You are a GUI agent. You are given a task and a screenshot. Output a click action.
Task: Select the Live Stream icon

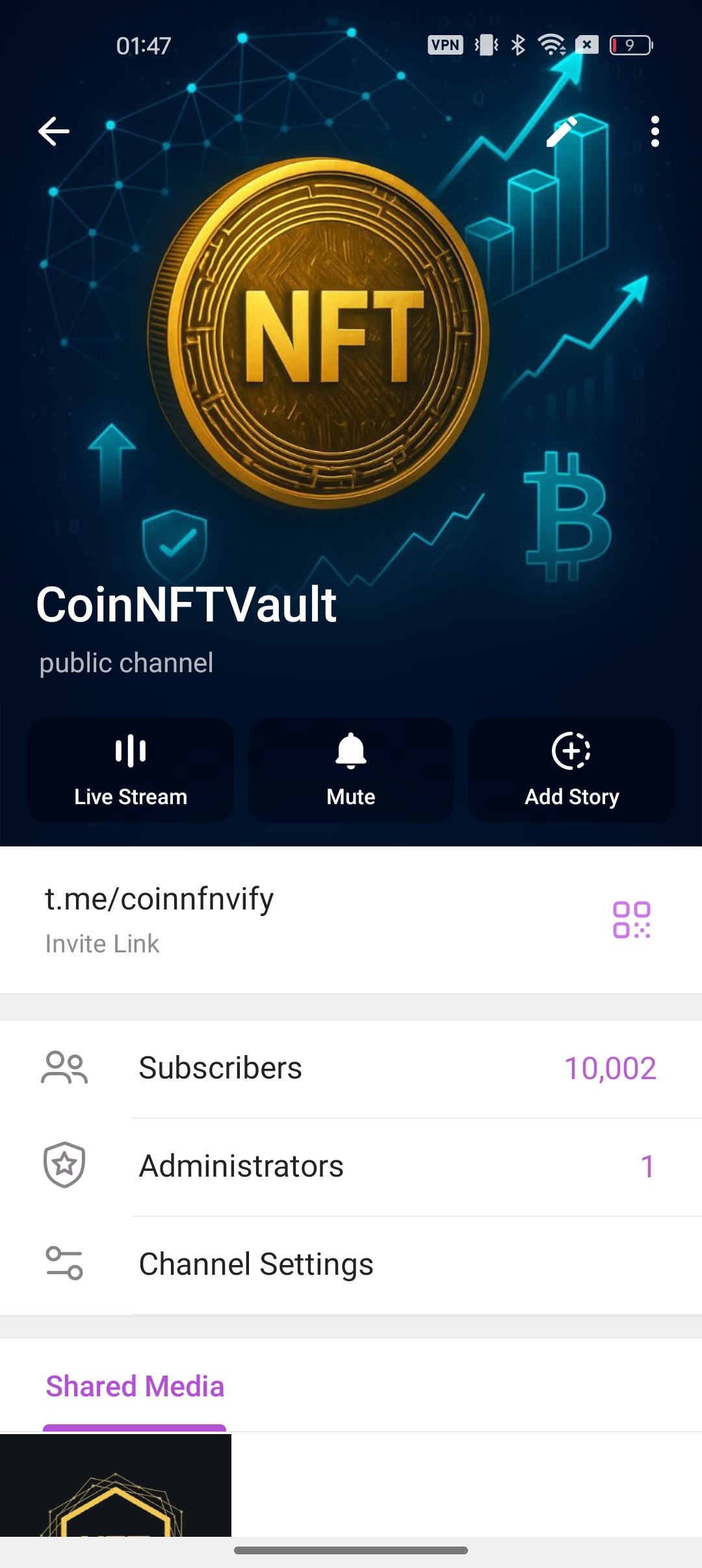point(129,751)
